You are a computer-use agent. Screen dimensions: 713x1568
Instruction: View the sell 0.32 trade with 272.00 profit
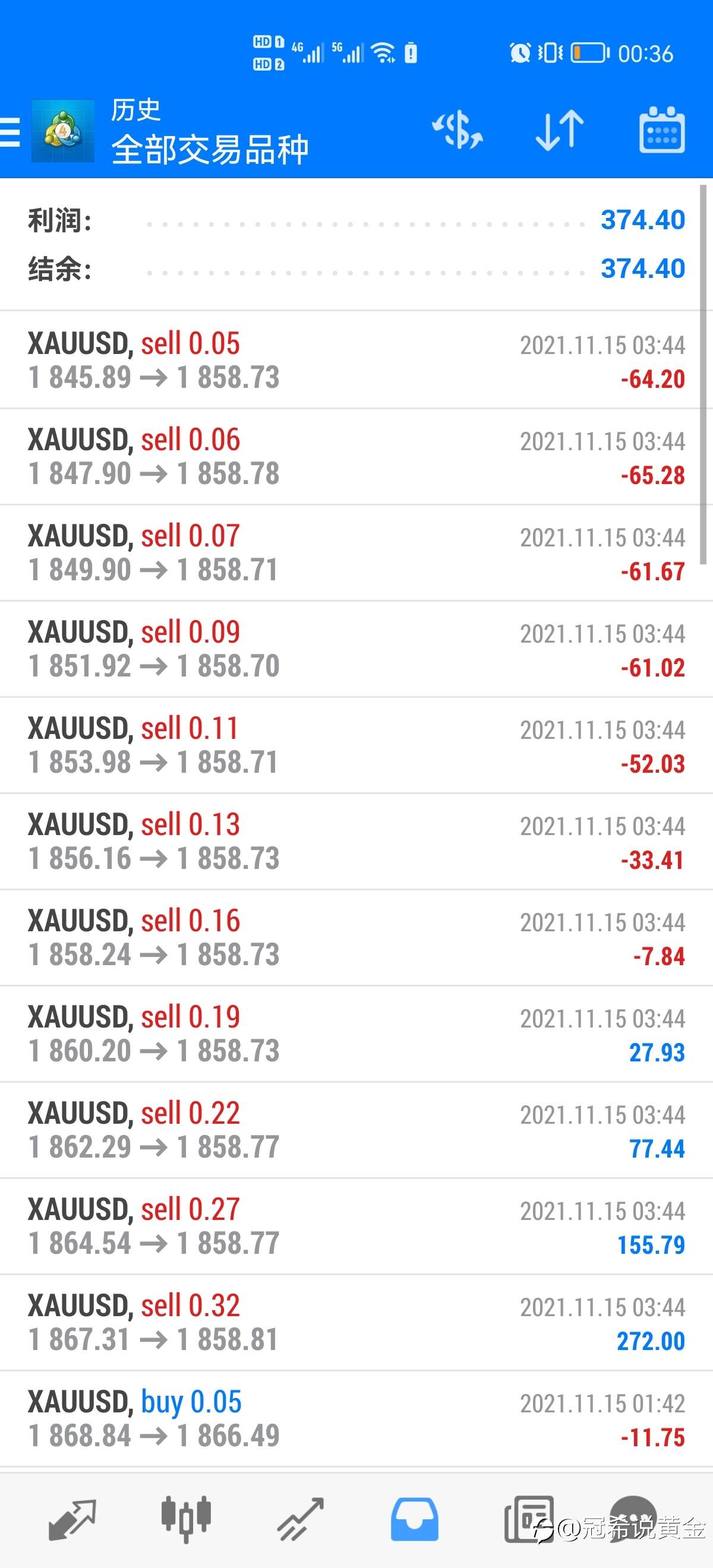click(356, 1322)
